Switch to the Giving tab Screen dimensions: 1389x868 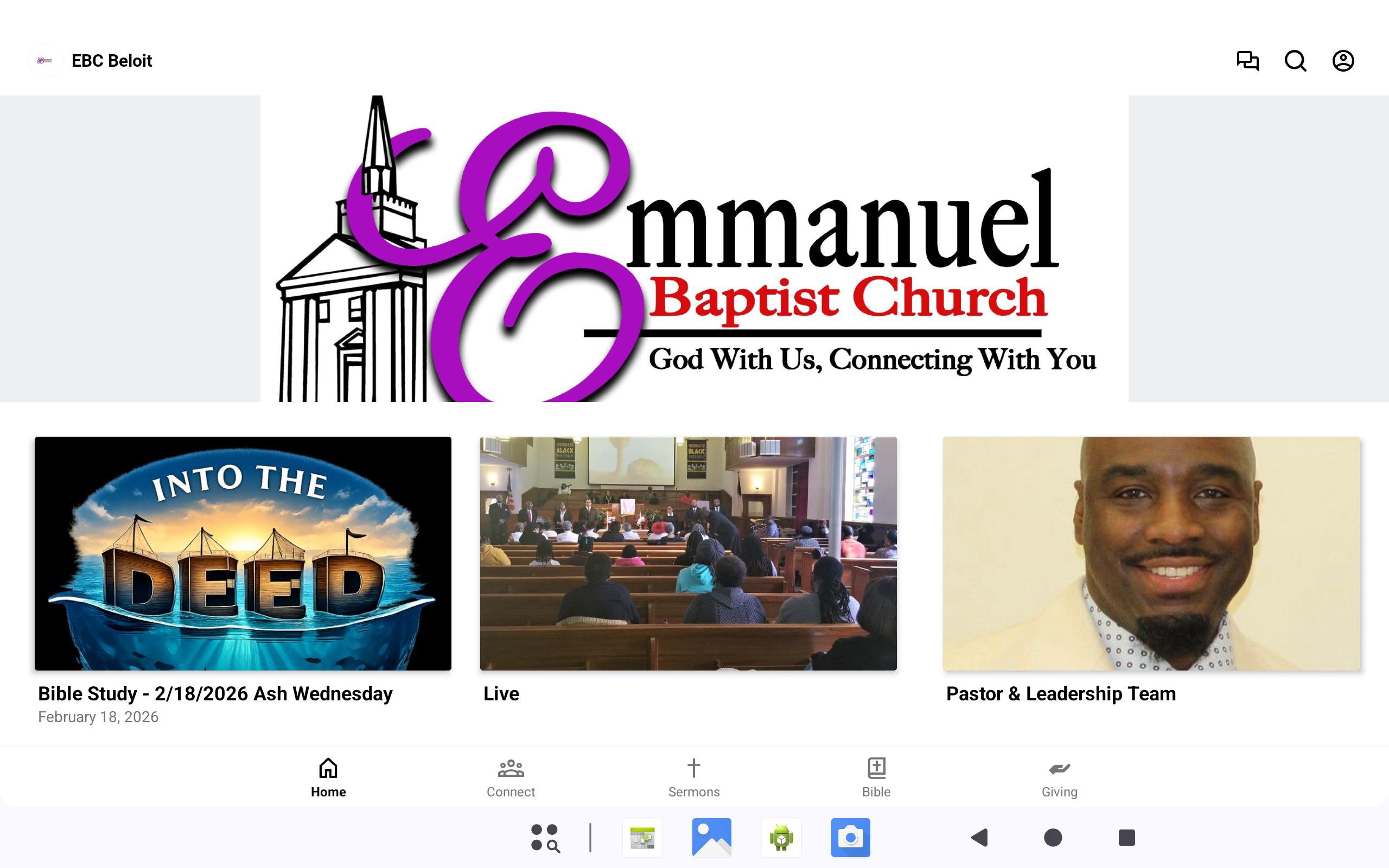click(1059, 777)
